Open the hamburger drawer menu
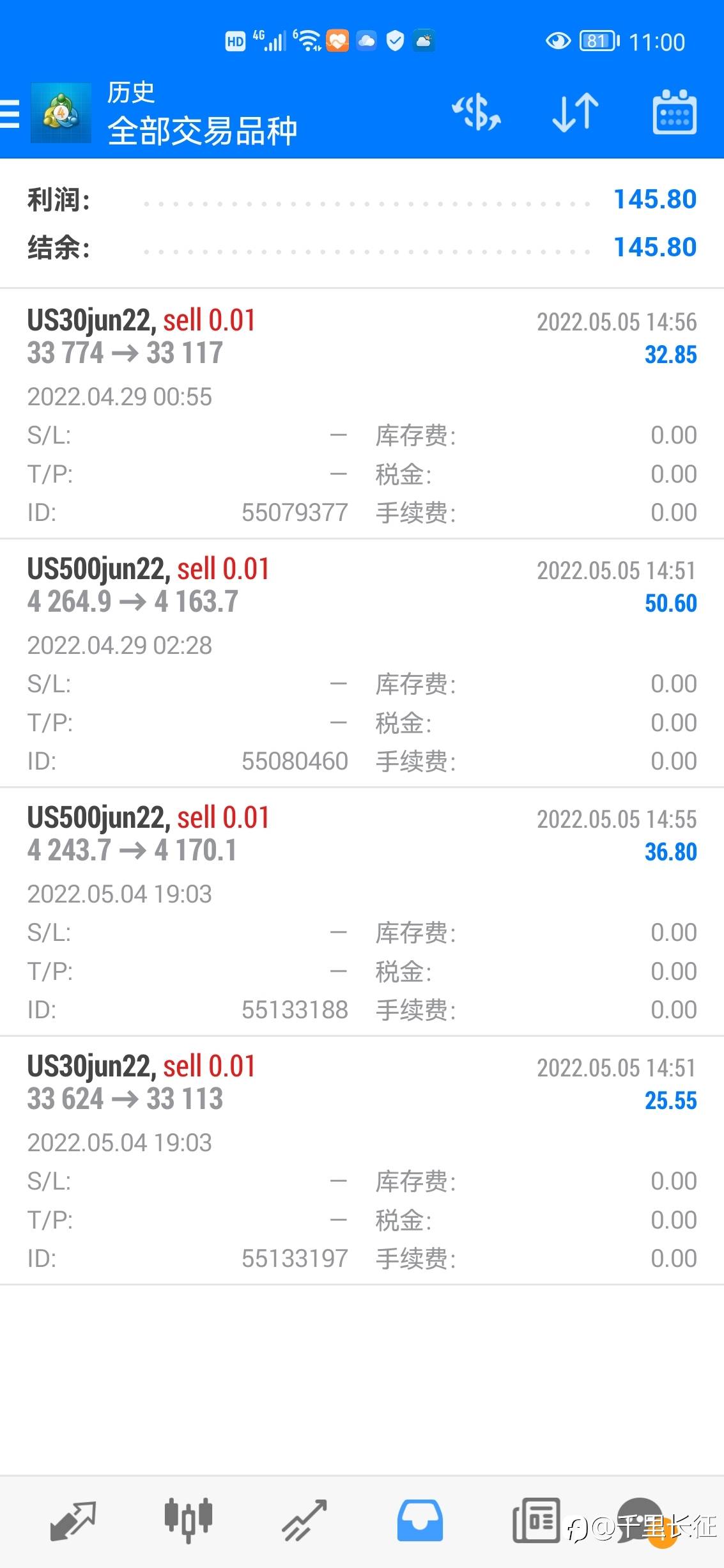Screen dimensions: 724x1568 tap(10, 114)
